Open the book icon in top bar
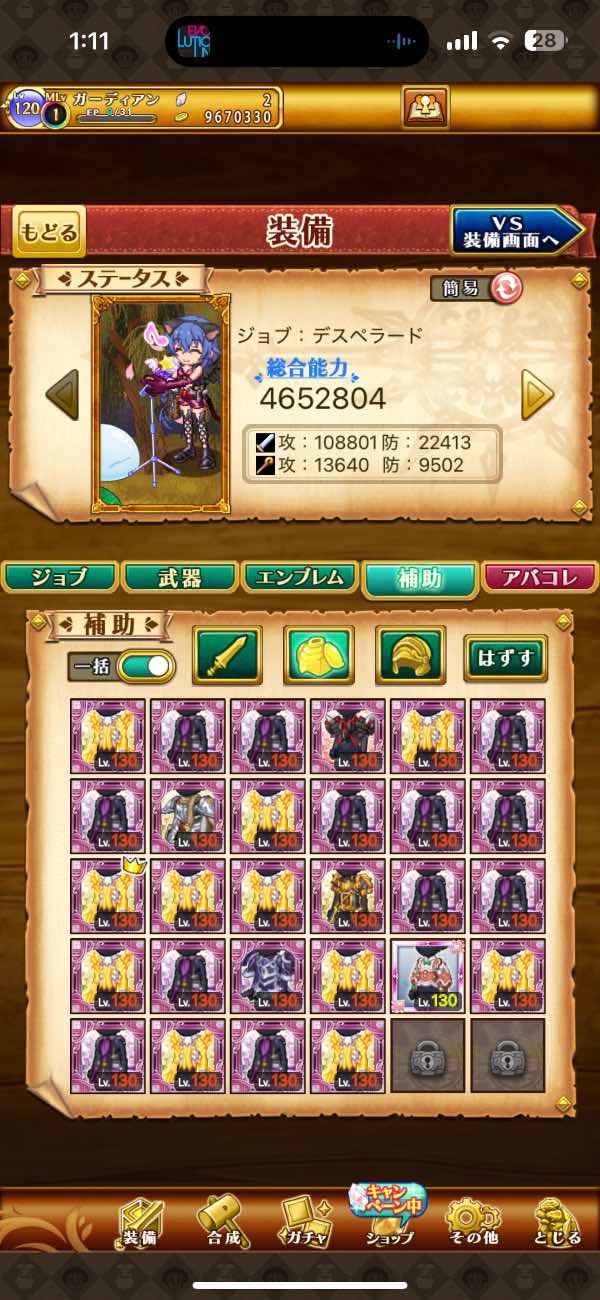This screenshot has height=1300, width=600. pos(425,107)
